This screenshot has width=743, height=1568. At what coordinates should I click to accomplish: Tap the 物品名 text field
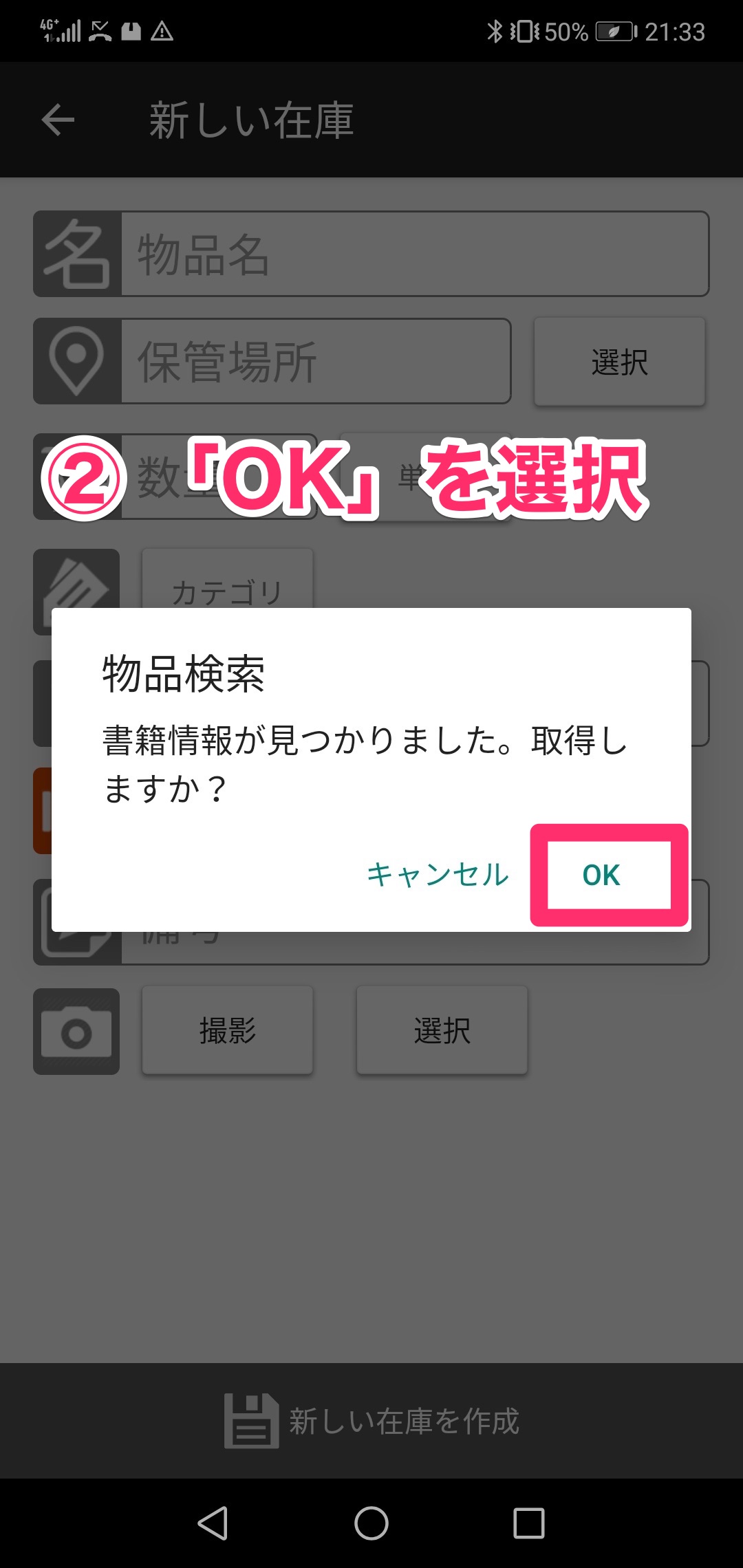[x=415, y=254]
